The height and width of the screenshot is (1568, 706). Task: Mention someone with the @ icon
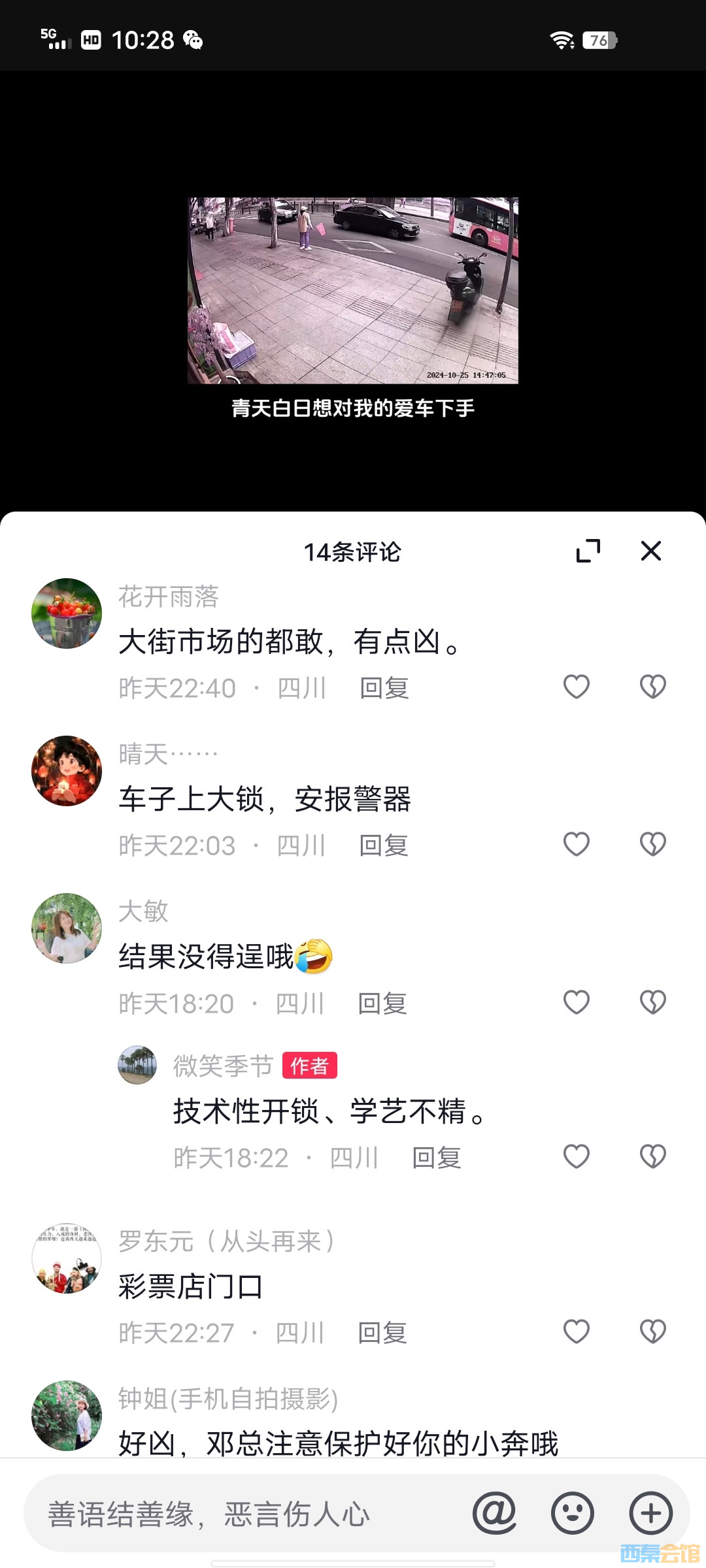(494, 1513)
